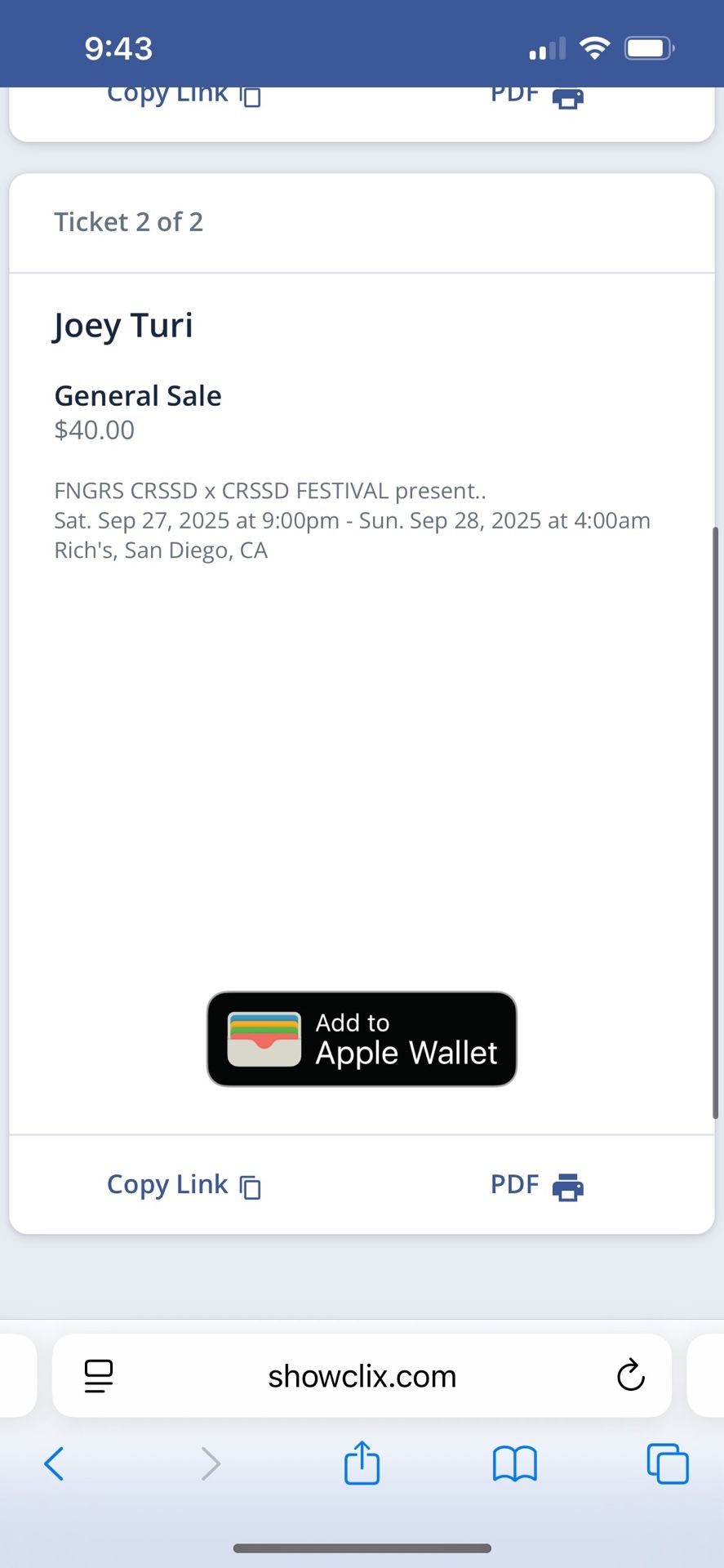Go back to previous page
The height and width of the screenshot is (1568, 724).
click(x=54, y=1463)
